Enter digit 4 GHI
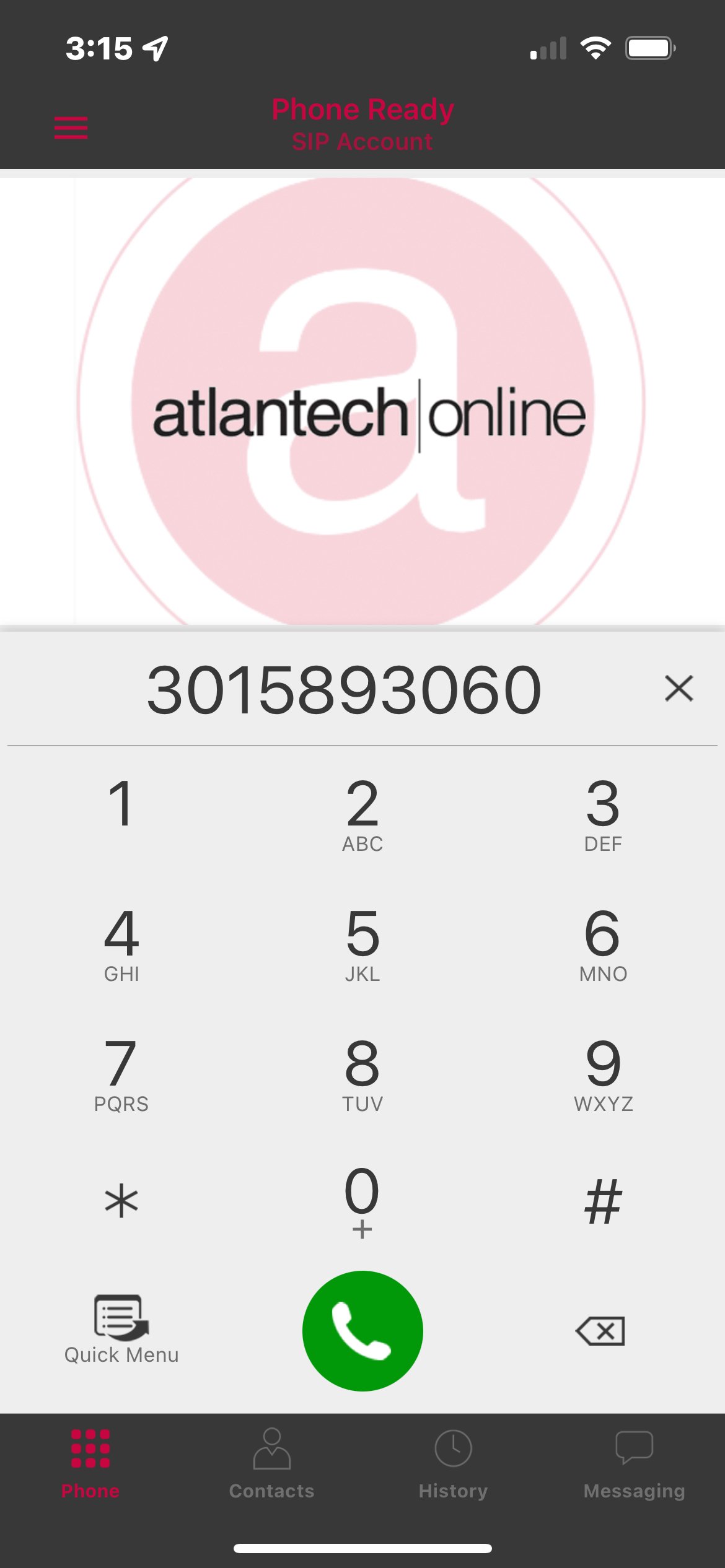The height and width of the screenshot is (1568, 725). 121,944
